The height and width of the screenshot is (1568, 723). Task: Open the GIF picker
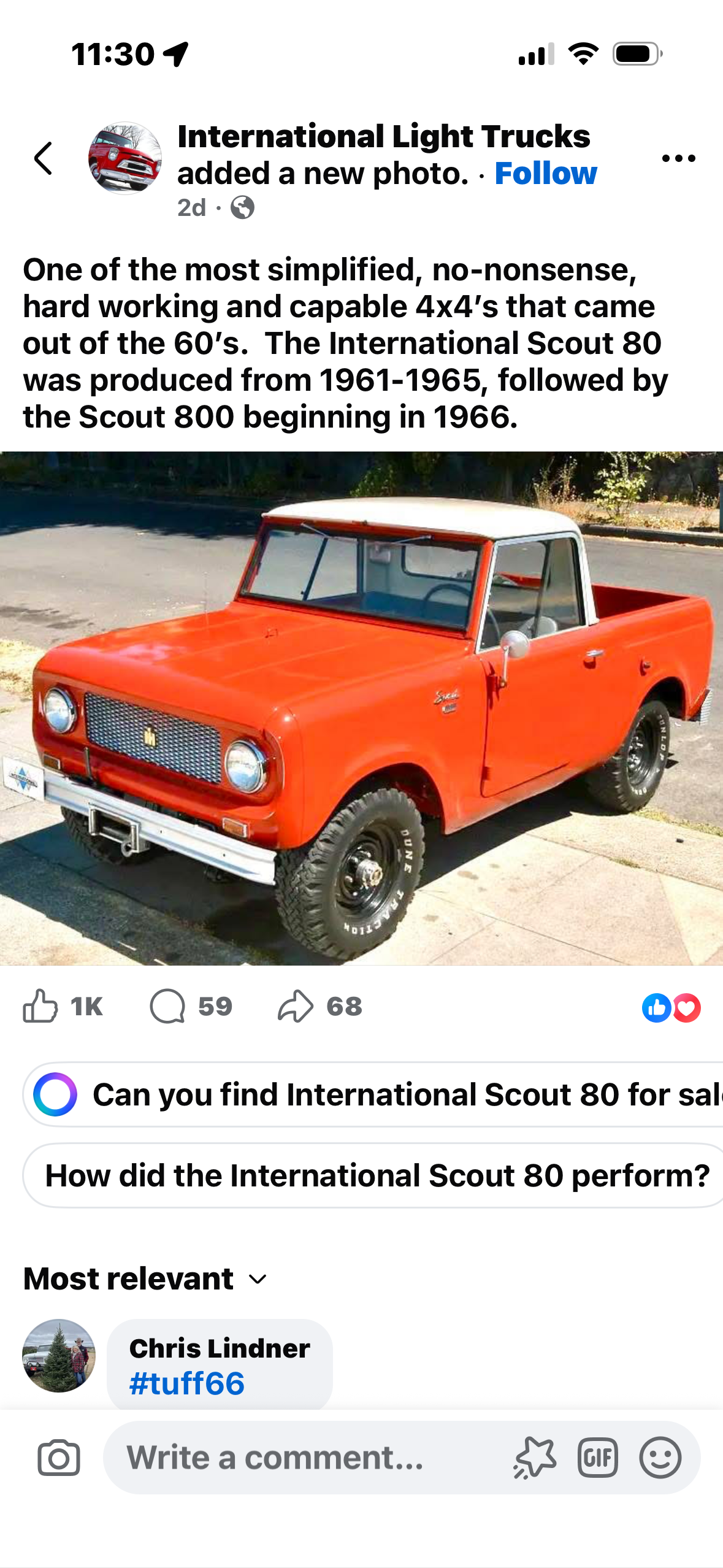click(597, 1458)
